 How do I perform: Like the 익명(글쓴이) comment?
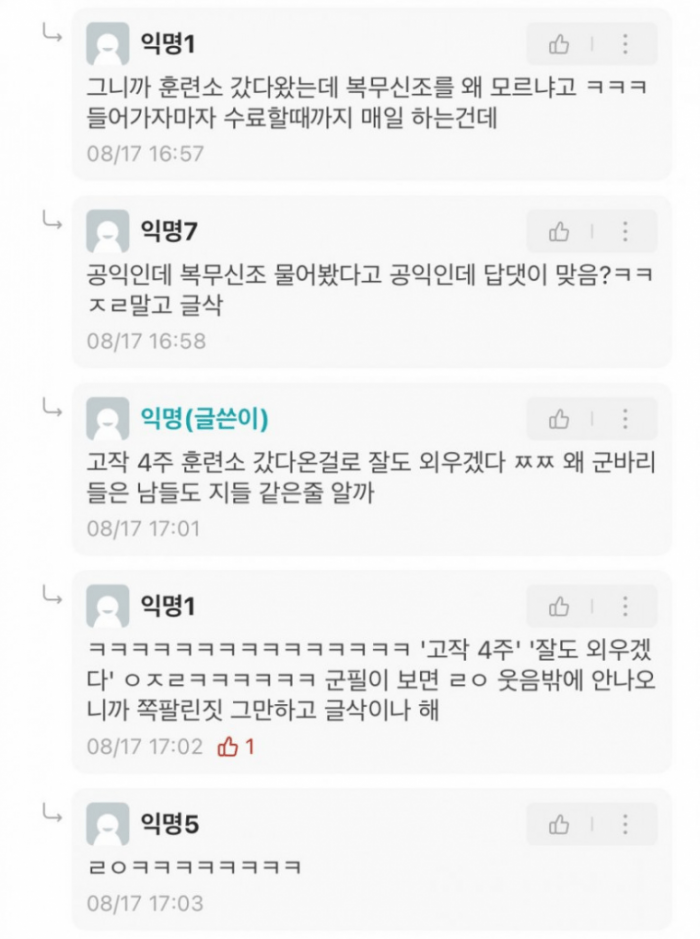point(559,418)
